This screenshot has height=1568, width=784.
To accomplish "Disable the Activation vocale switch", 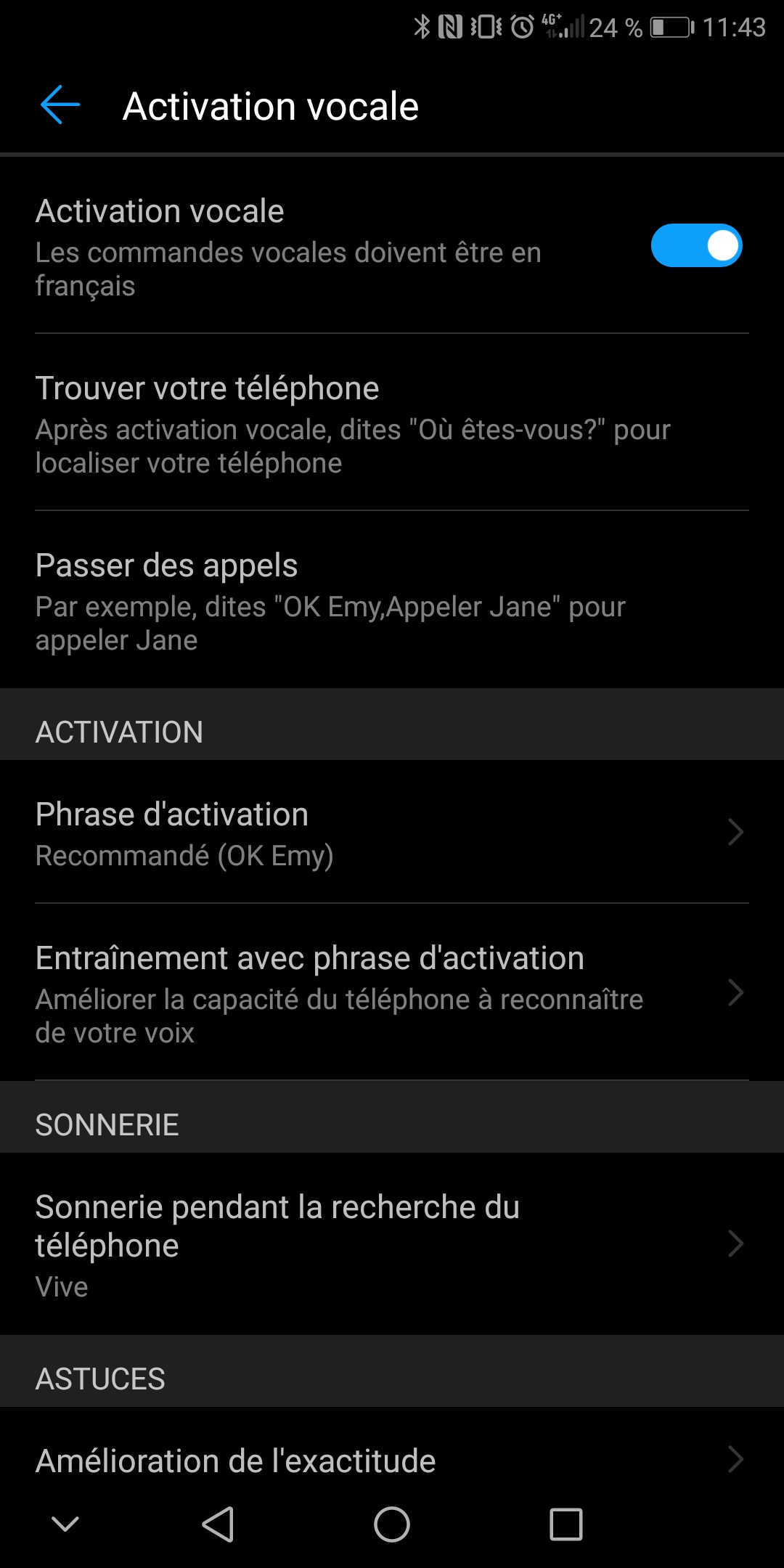I will click(x=695, y=246).
